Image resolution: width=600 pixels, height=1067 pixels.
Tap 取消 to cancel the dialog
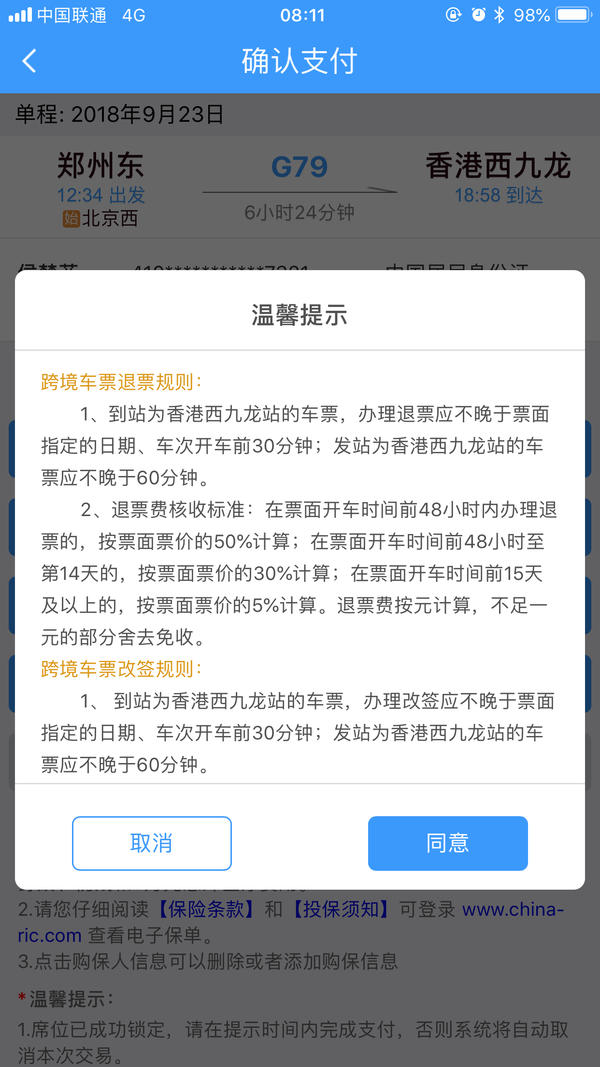click(x=151, y=843)
